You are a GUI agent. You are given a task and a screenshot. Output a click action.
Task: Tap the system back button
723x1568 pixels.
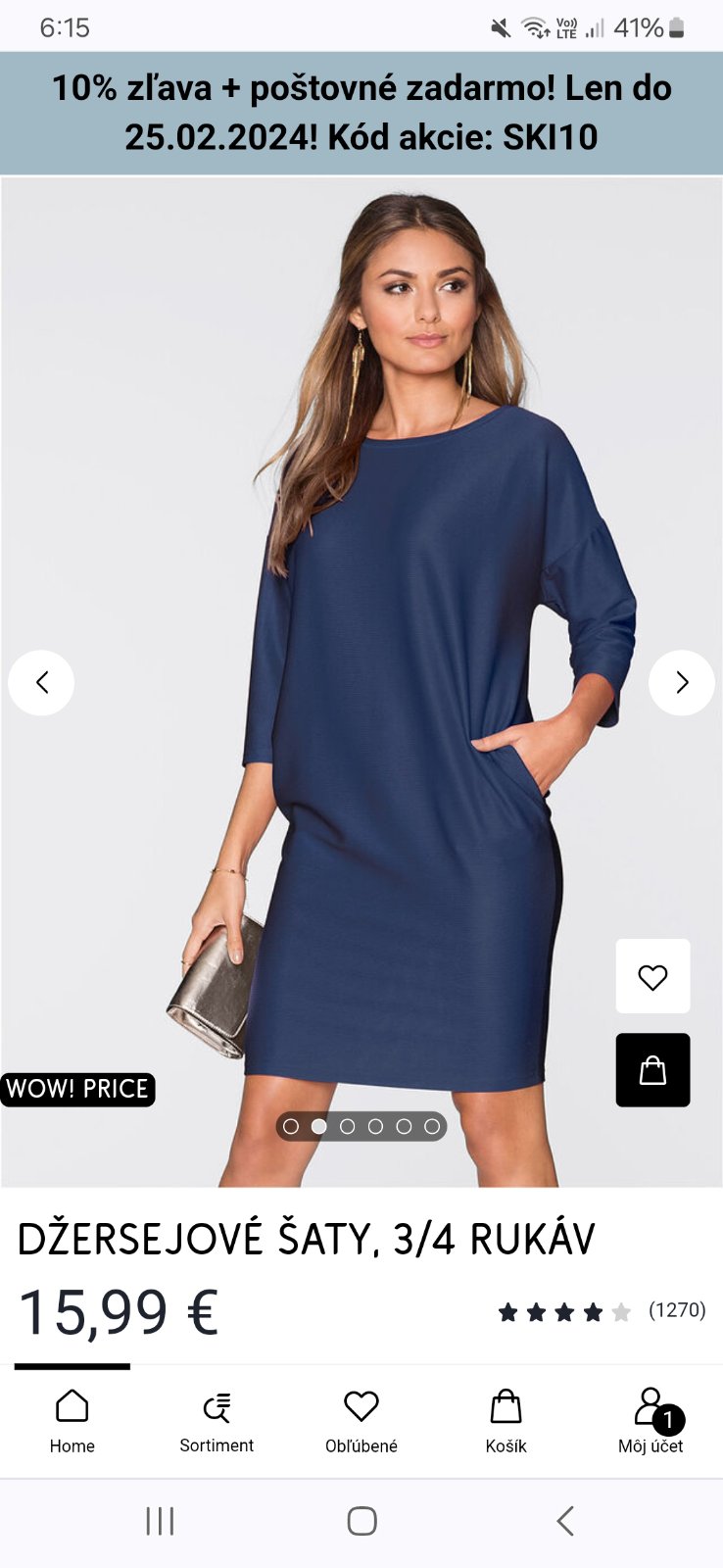pyautogui.click(x=564, y=1521)
